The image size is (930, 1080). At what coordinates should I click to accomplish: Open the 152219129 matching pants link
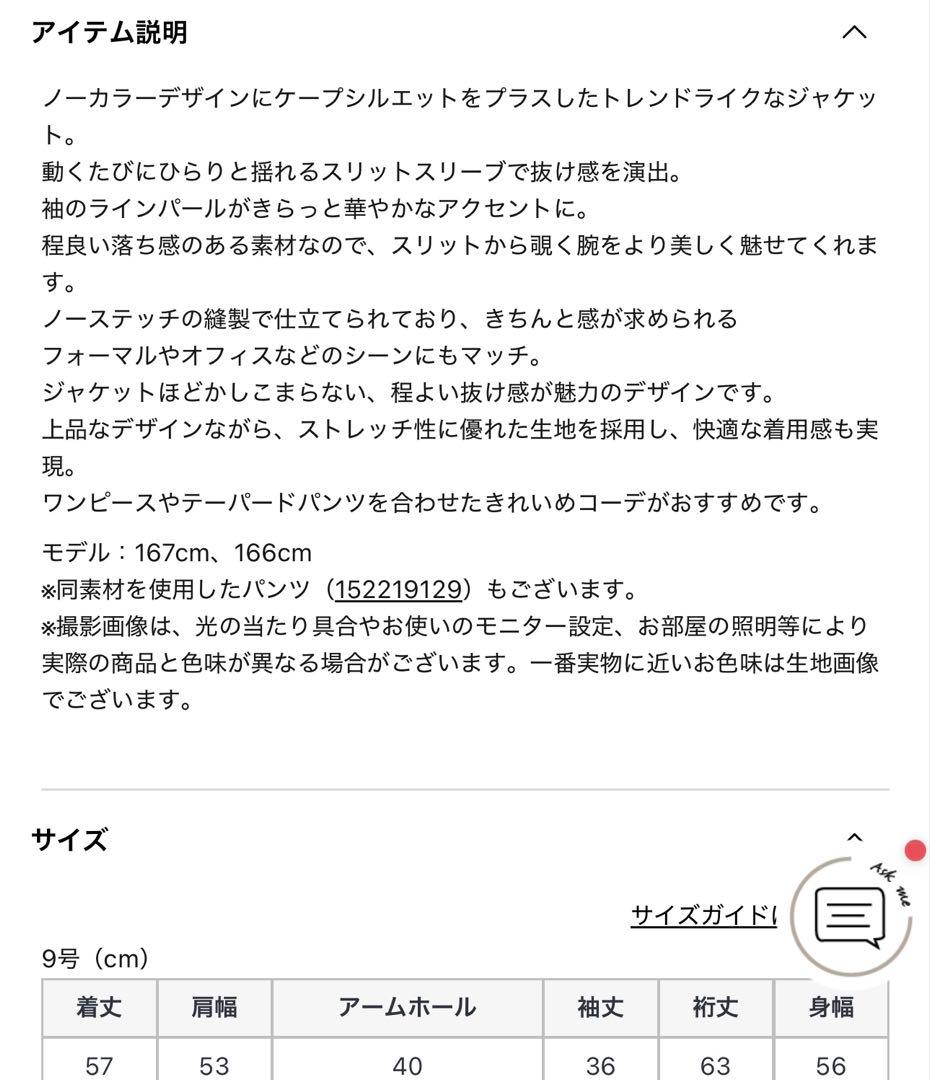coord(398,590)
